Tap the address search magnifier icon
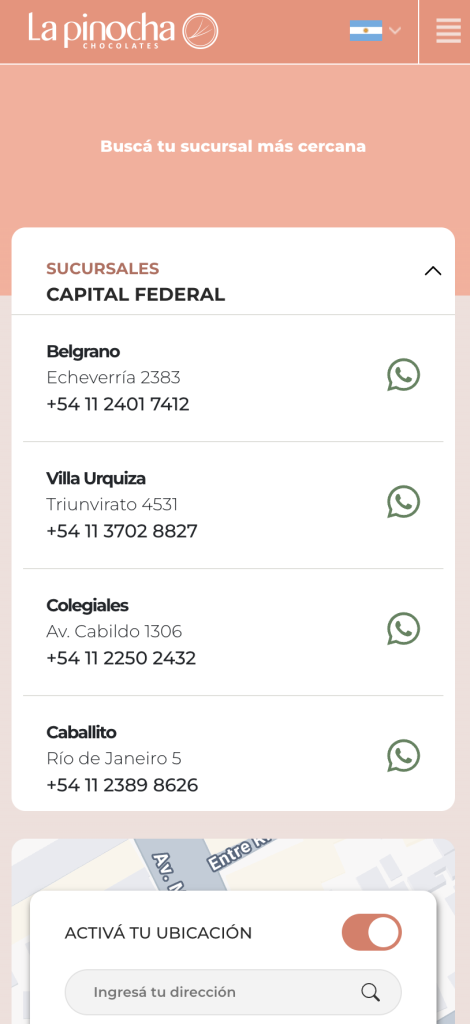This screenshot has height=1024, width=470. 370,992
